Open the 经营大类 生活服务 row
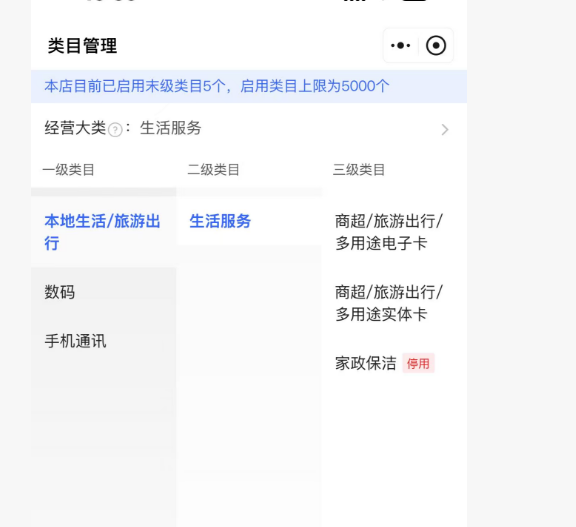576x527 pixels. (249, 129)
